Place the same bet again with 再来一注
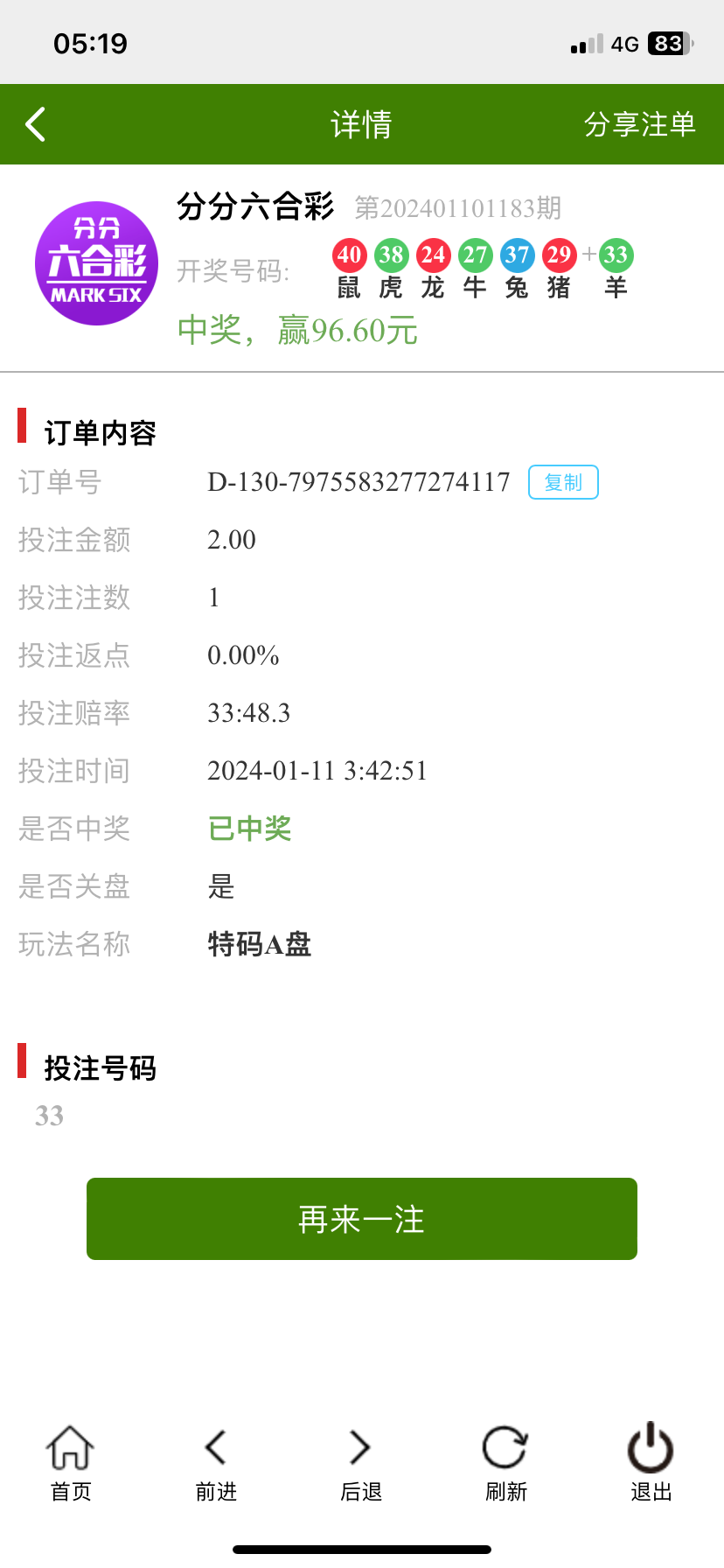724x1568 pixels. tap(362, 1219)
